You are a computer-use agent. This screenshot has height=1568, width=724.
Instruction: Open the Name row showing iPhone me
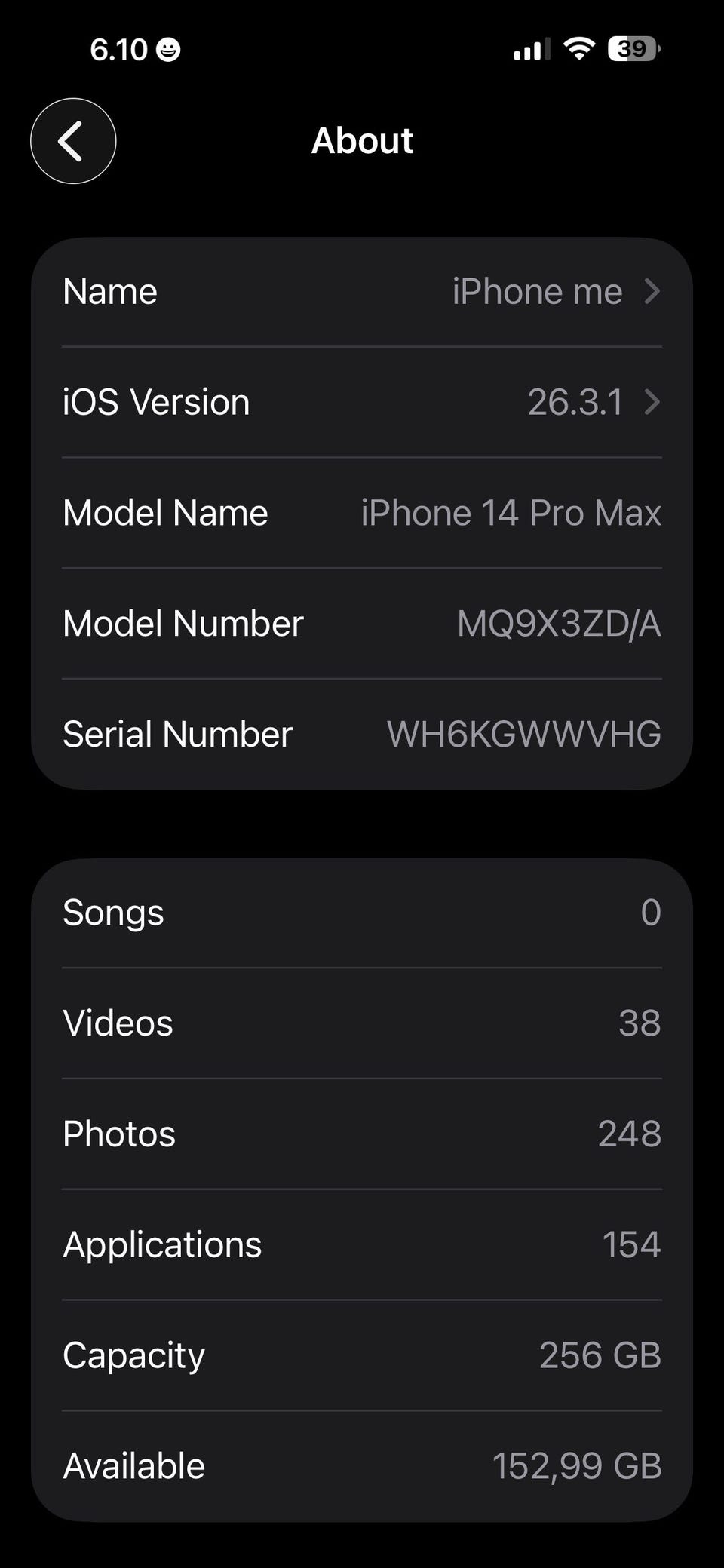pos(362,292)
